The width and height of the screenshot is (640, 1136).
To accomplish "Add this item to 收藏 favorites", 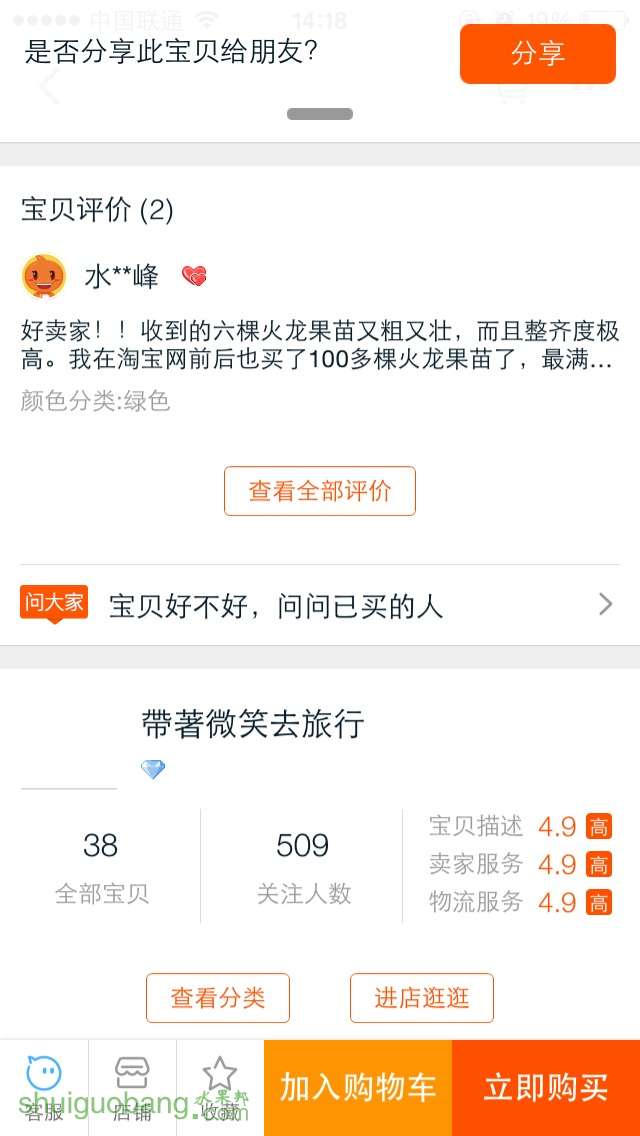I will (220, 1087).
